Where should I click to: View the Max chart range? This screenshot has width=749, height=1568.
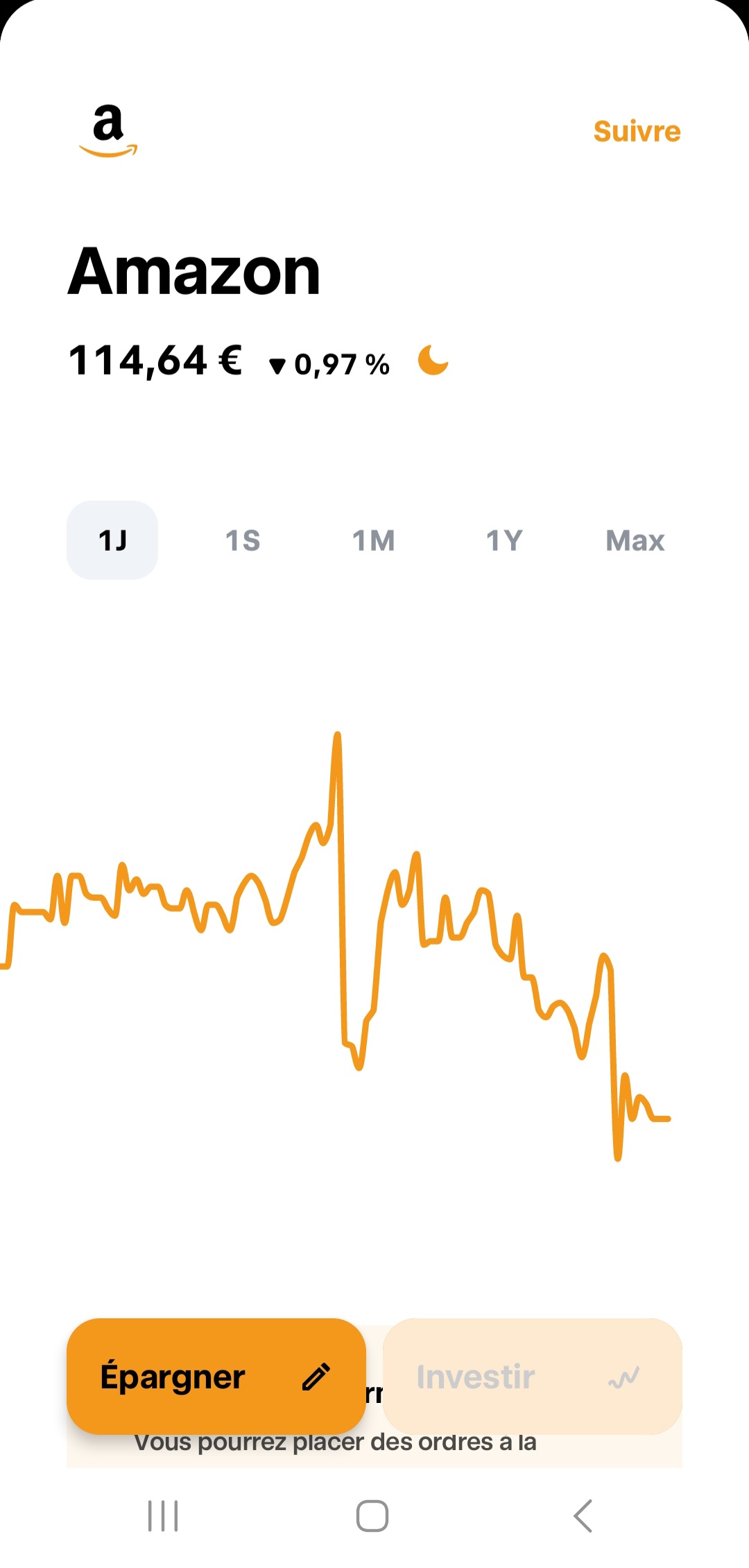(635, 540)
